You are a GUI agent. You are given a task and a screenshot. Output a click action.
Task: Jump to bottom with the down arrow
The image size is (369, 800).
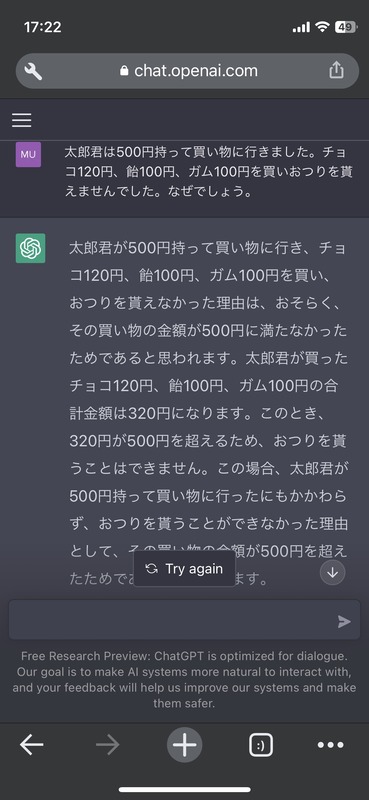(332, 572)
